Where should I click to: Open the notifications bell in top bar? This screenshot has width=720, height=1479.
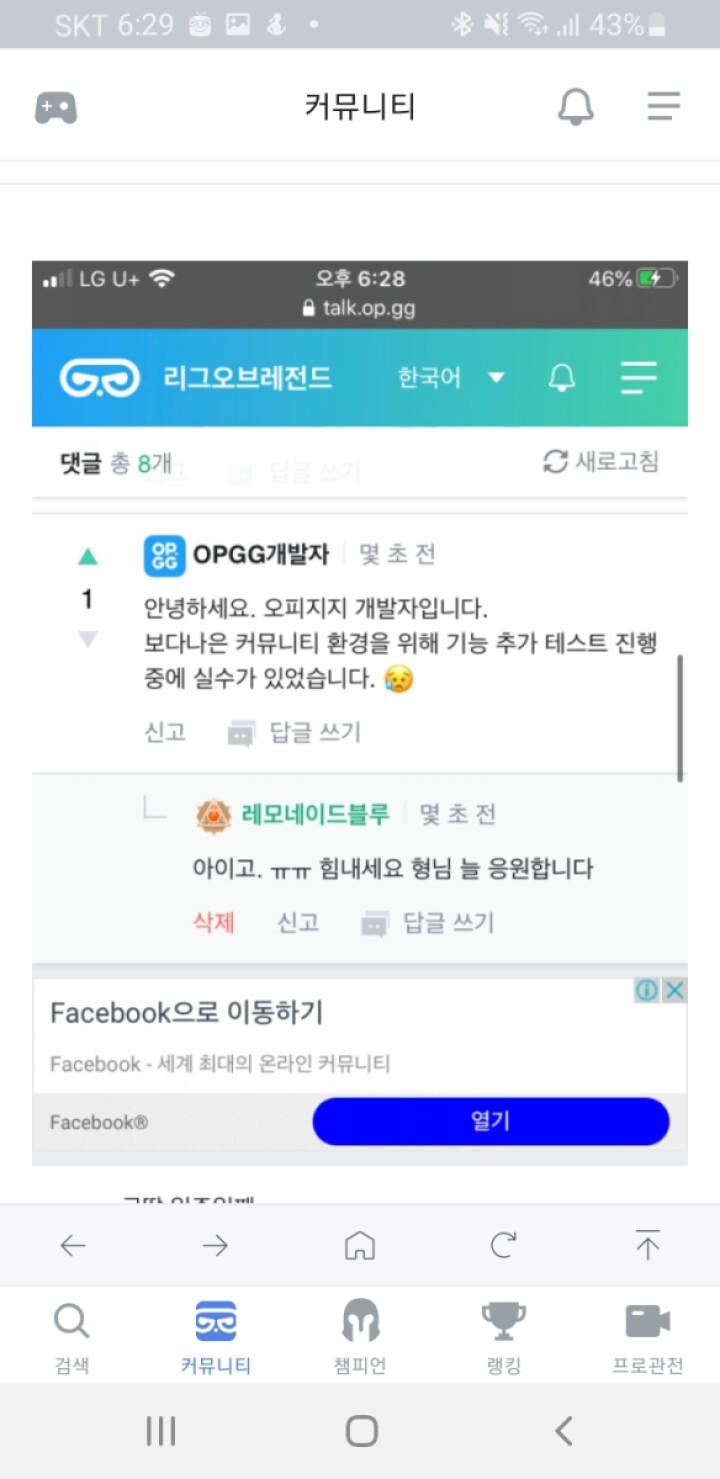pyautogui.click(x=576, y=106)
